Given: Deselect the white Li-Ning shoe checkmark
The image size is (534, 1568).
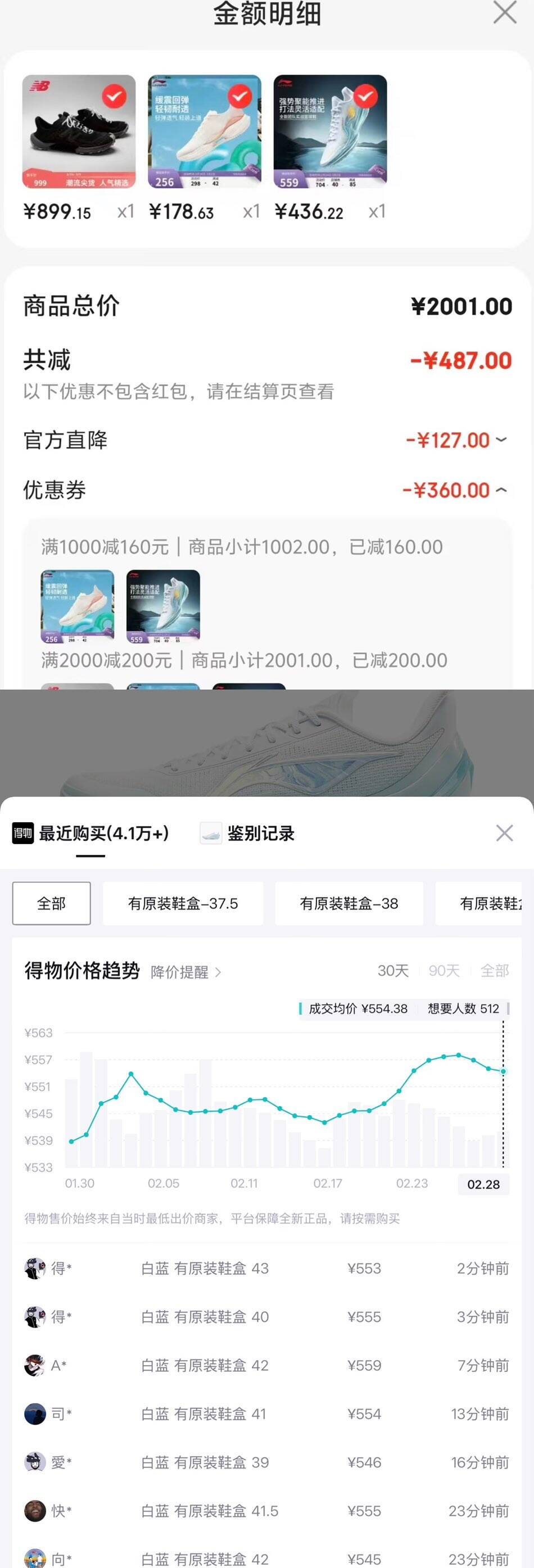Looking at the screenshot, I should click(x=366, y=97).
